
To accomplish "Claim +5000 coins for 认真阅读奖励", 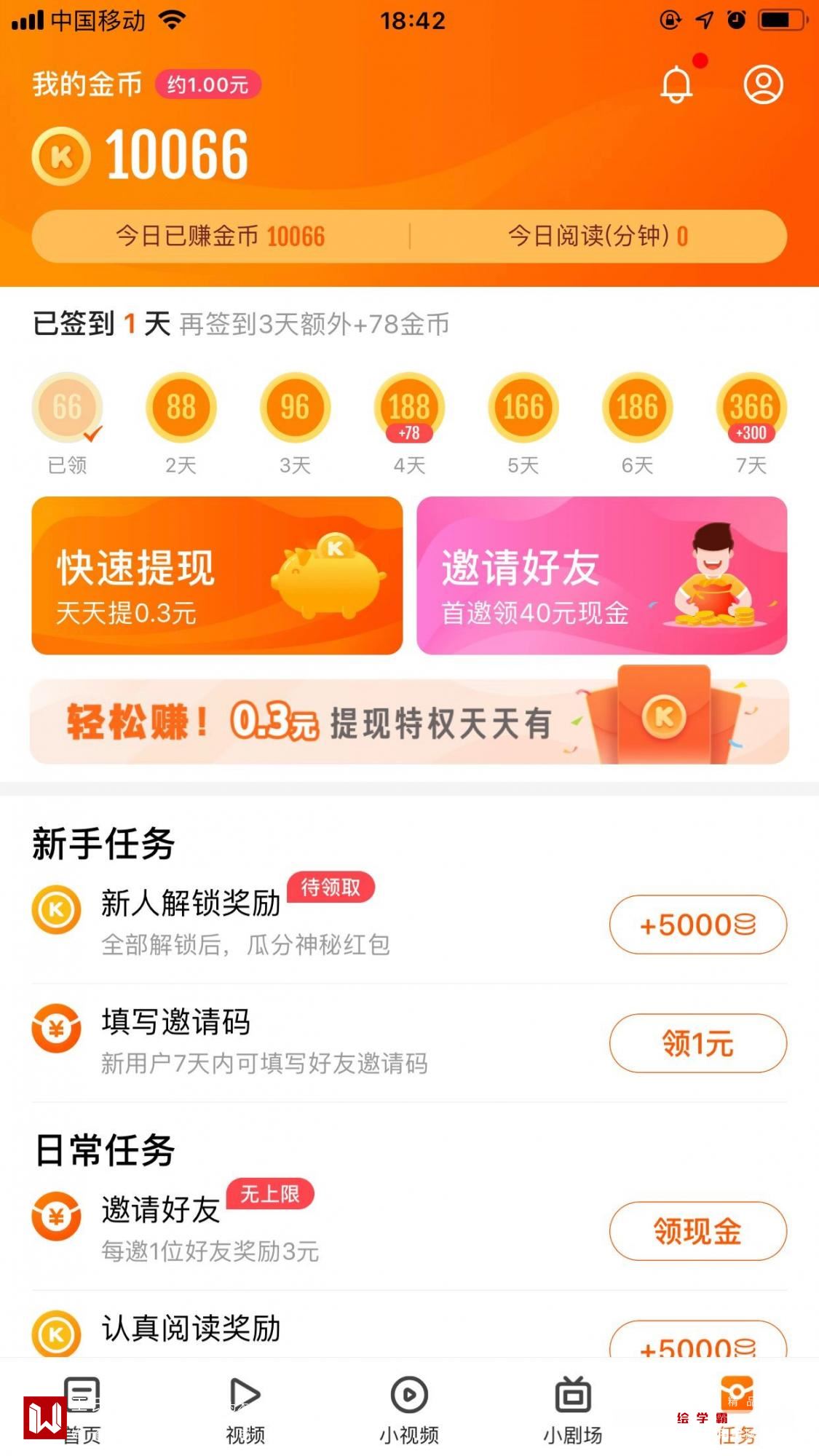I will coord(697,1344).
